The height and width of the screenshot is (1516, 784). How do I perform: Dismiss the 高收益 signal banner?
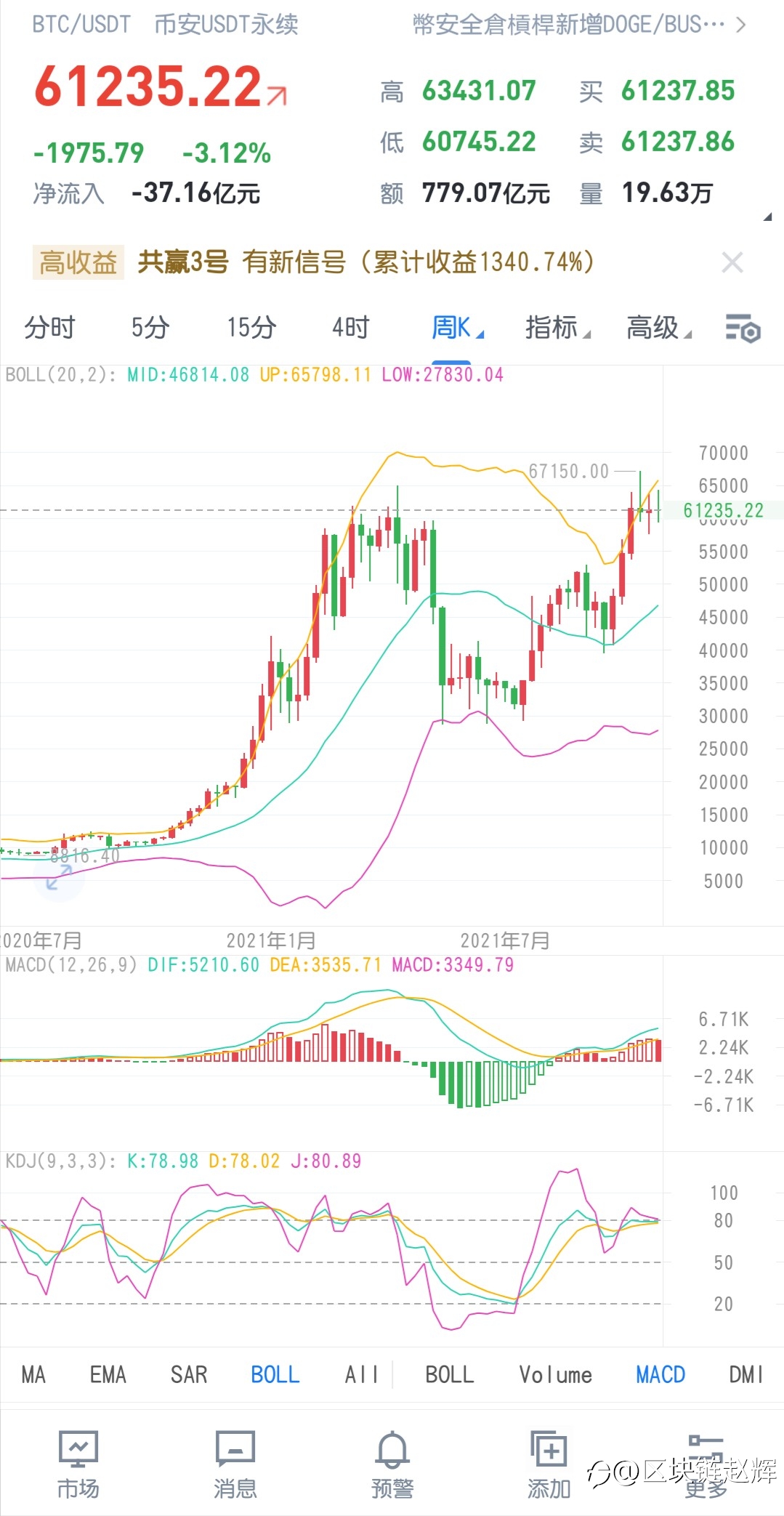click(x=732, y=262)
